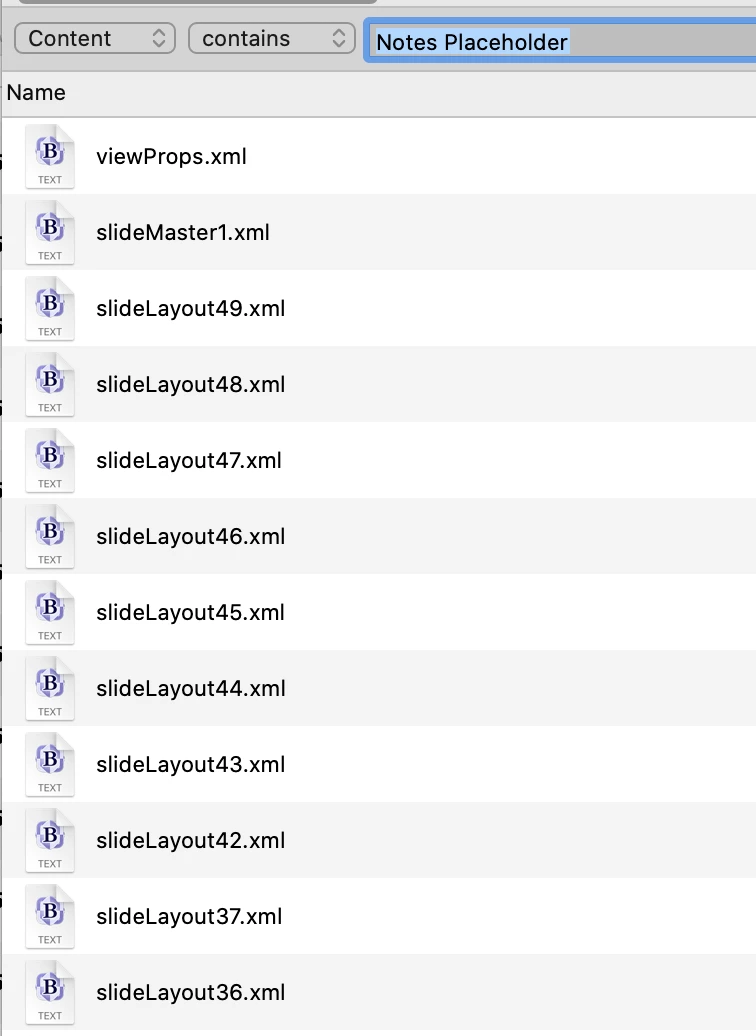
Task: Select slideLayout49.xml in the results
Action: (x=190, y=309)
